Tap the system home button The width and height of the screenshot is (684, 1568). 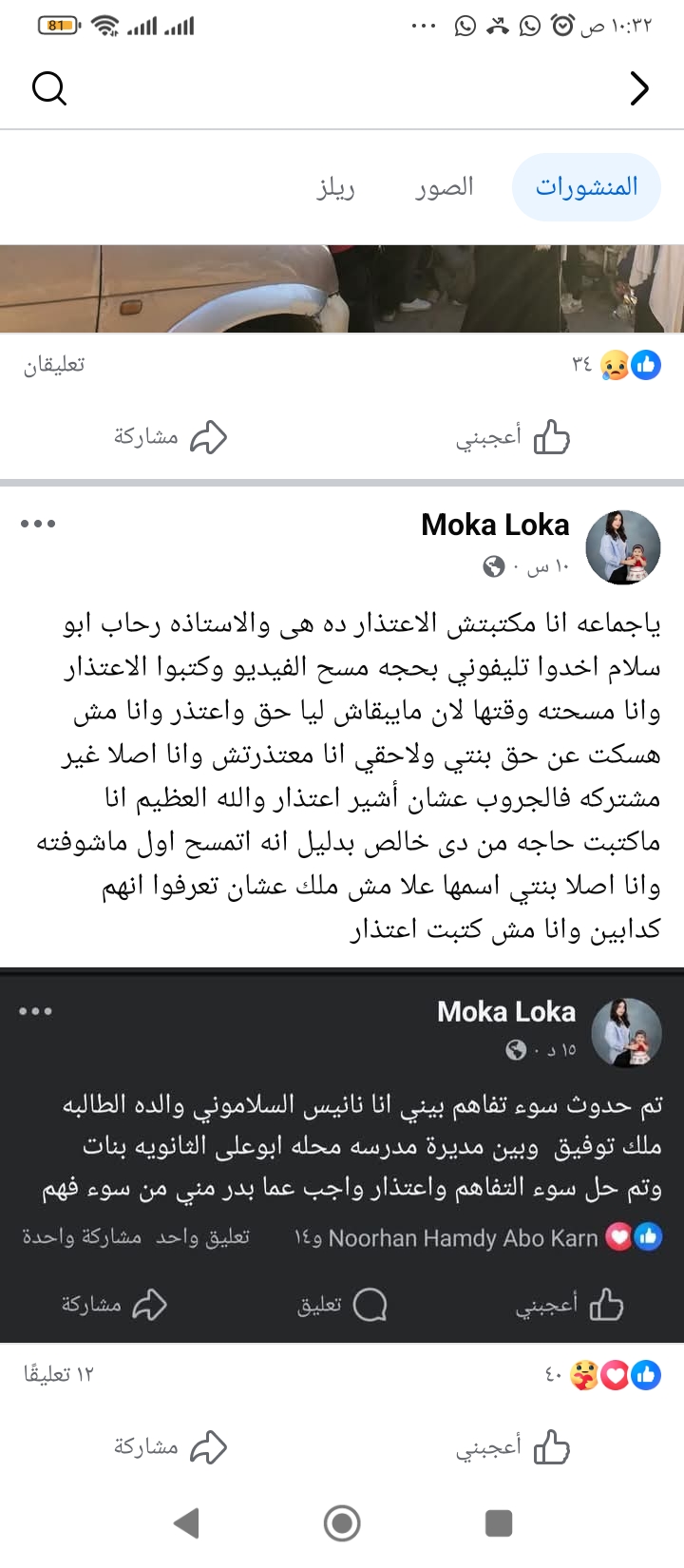click(342, 1523)
